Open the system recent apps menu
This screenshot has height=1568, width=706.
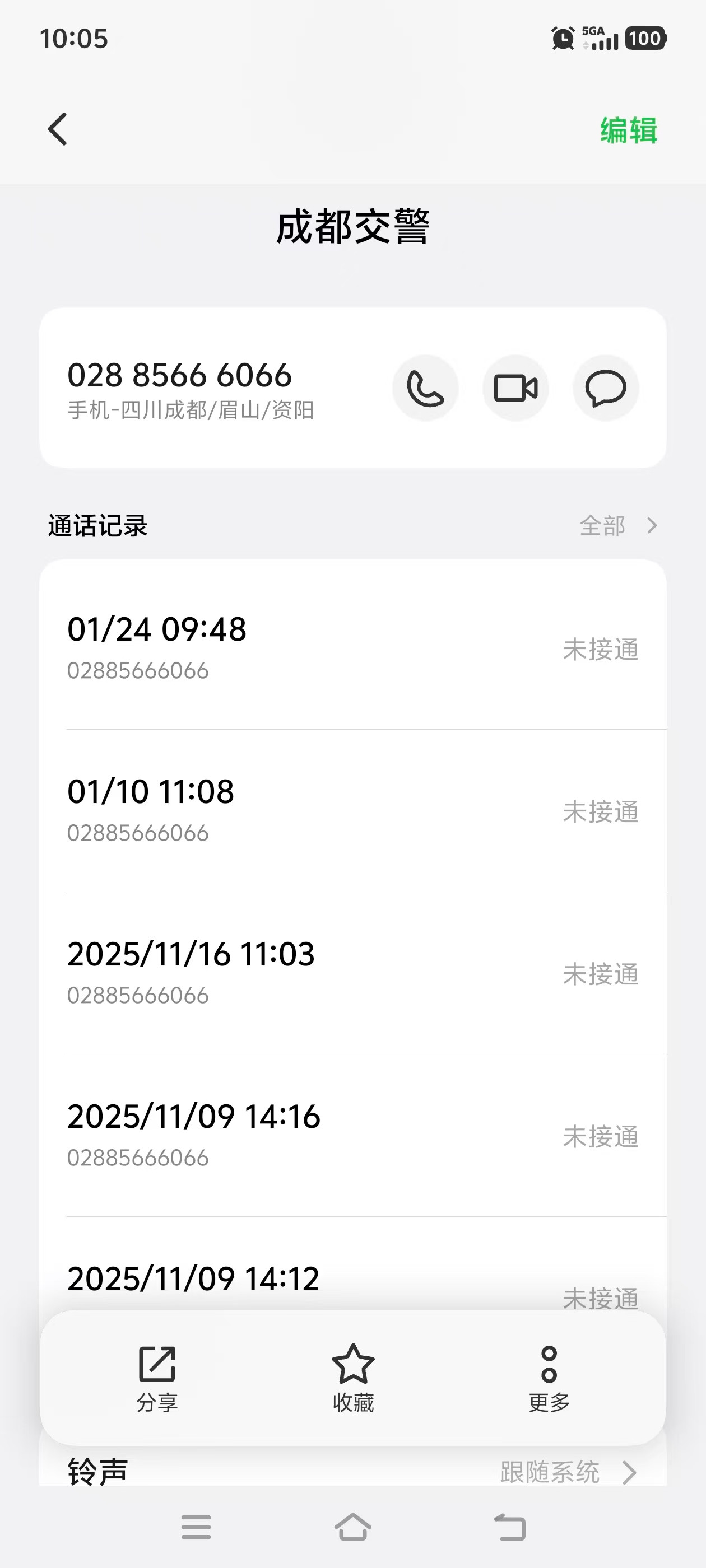[196, 1527]
